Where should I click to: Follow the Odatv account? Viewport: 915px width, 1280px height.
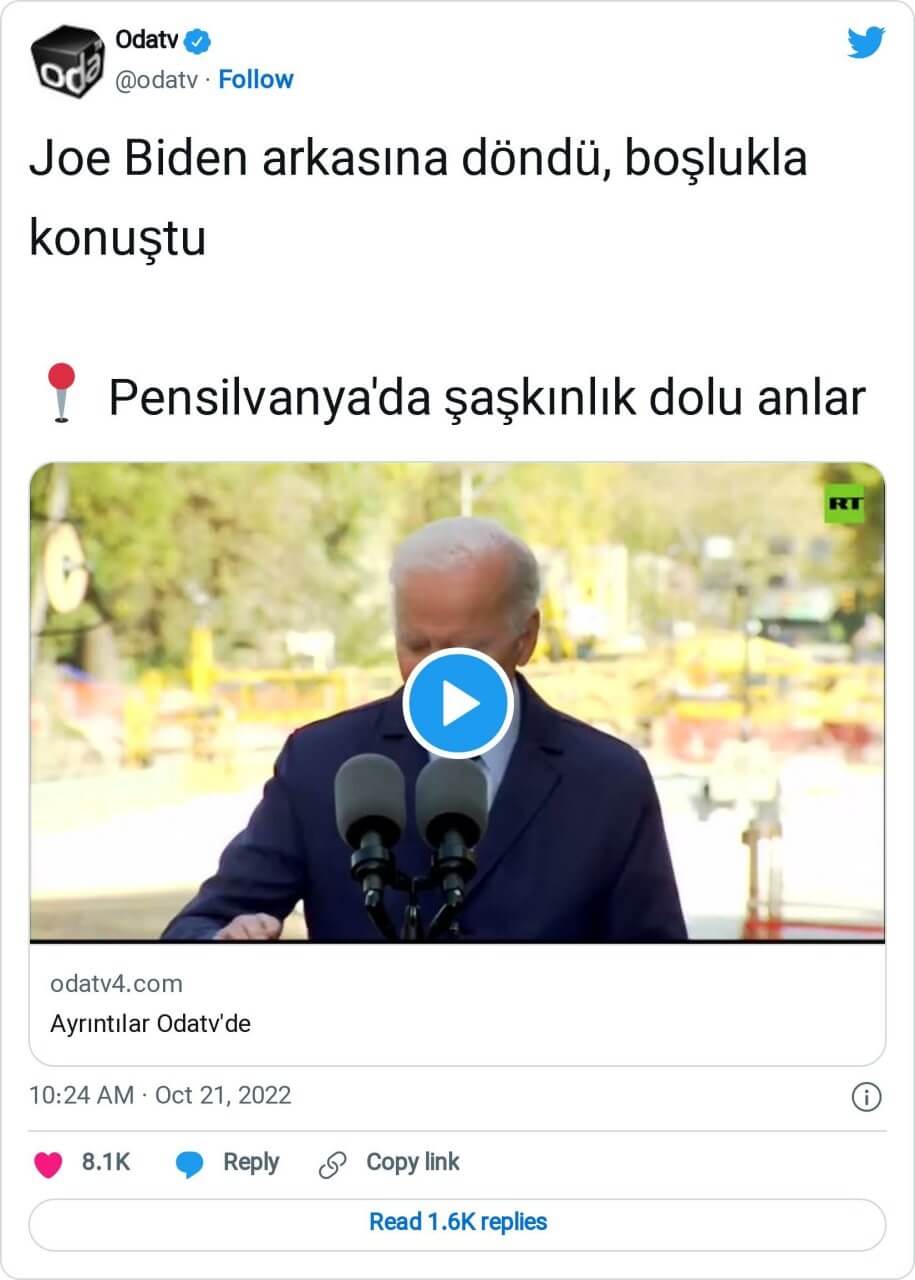[x=256, y=80]
